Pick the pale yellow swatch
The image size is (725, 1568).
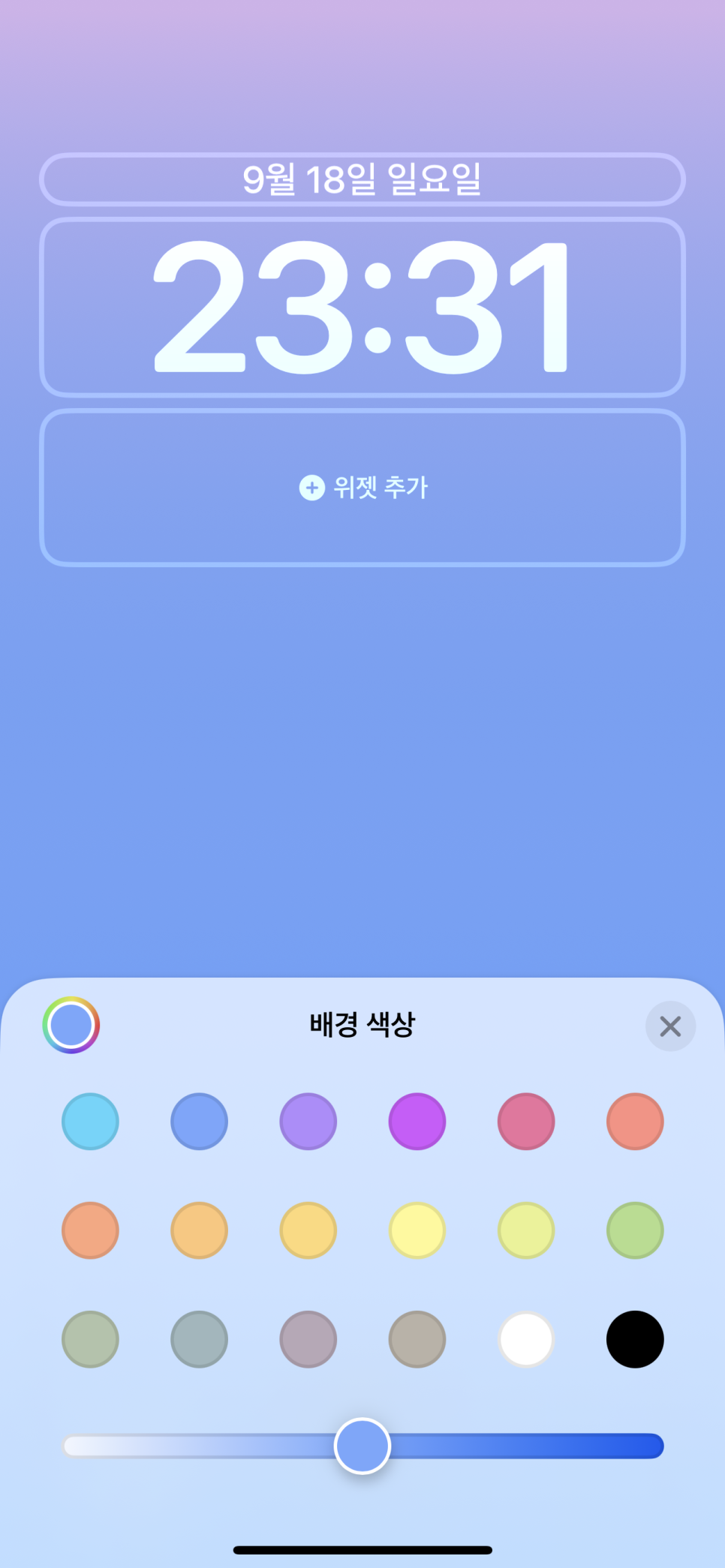[417, 1230]
